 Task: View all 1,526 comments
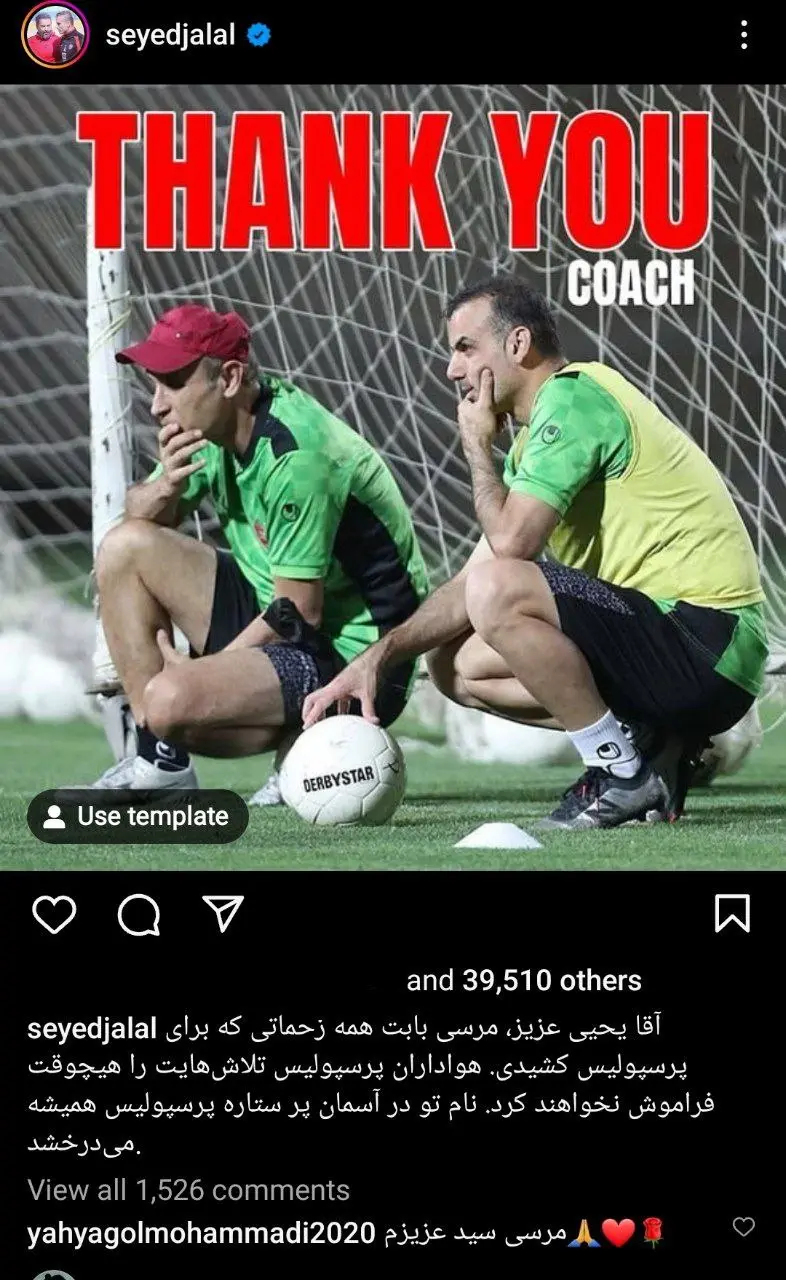pos(188,1190)
